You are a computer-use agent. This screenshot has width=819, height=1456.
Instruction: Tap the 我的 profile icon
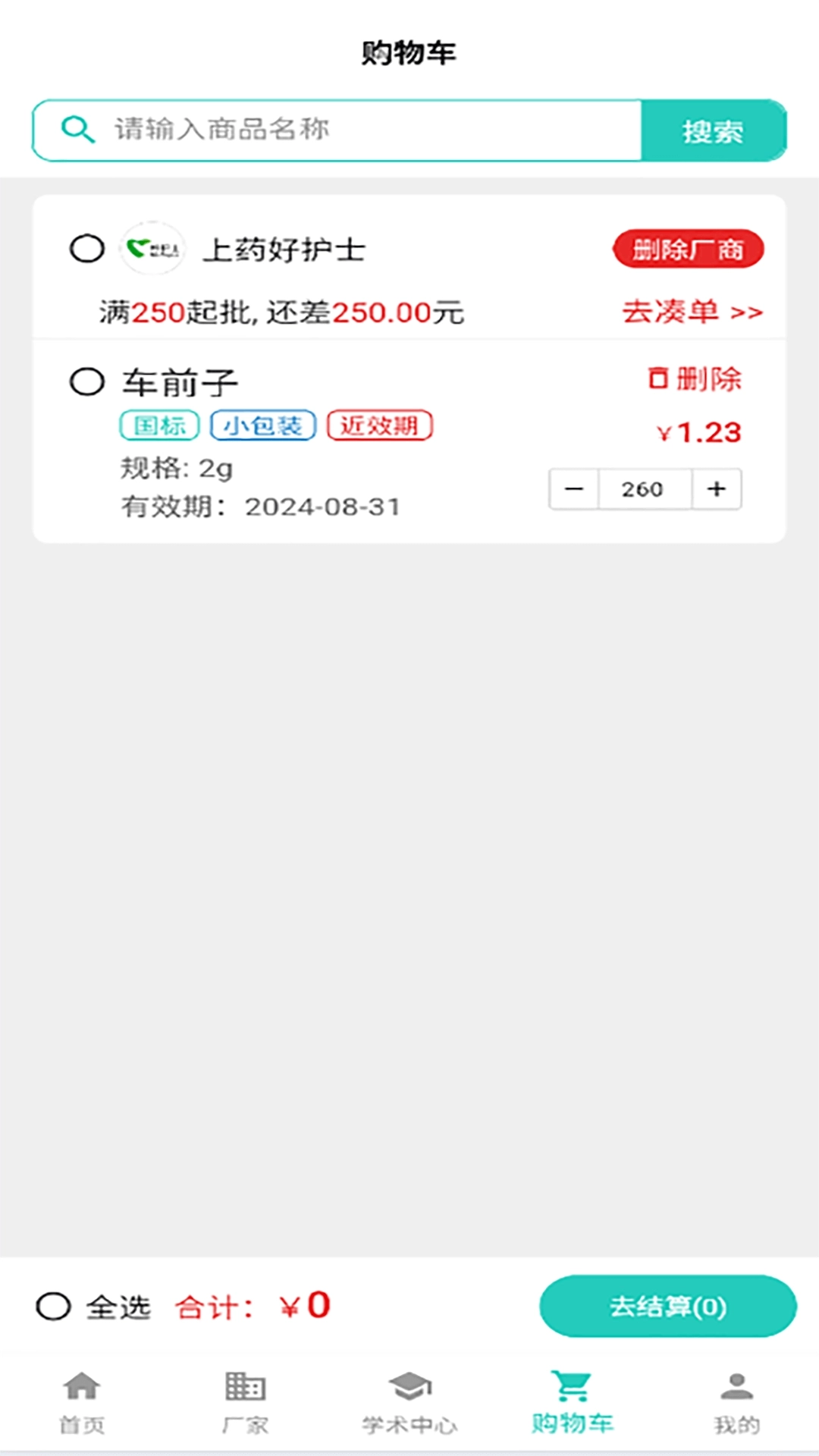point(735,1388)
